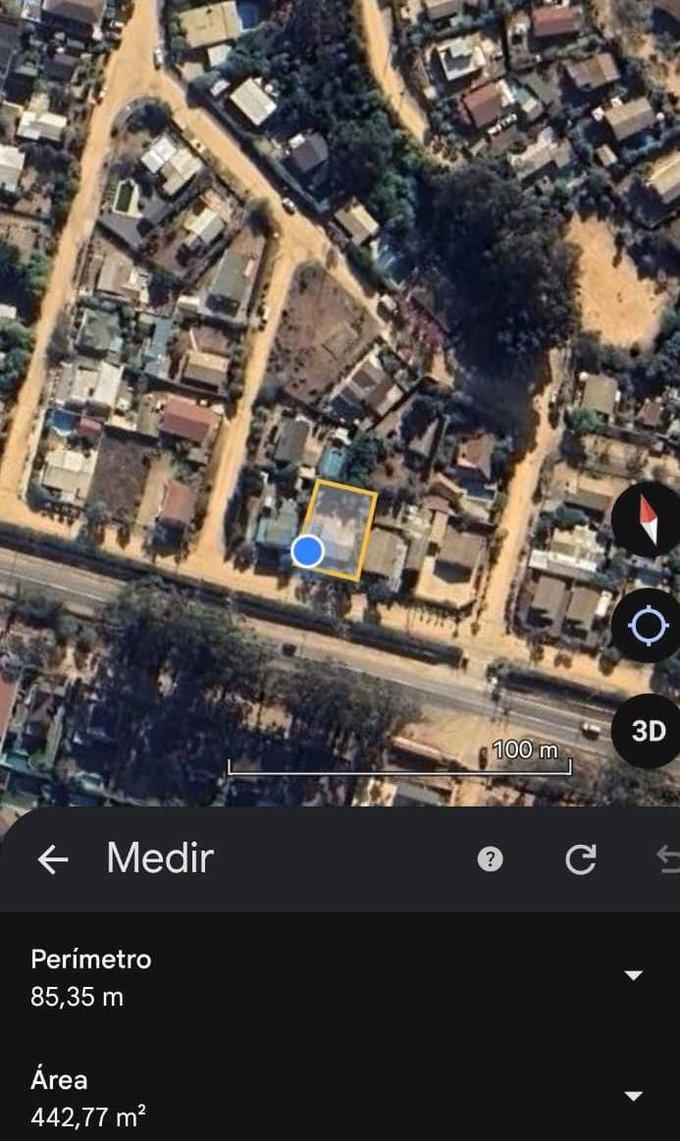Open the measurement help icon

pyautogui.click(x=490, y=859)
